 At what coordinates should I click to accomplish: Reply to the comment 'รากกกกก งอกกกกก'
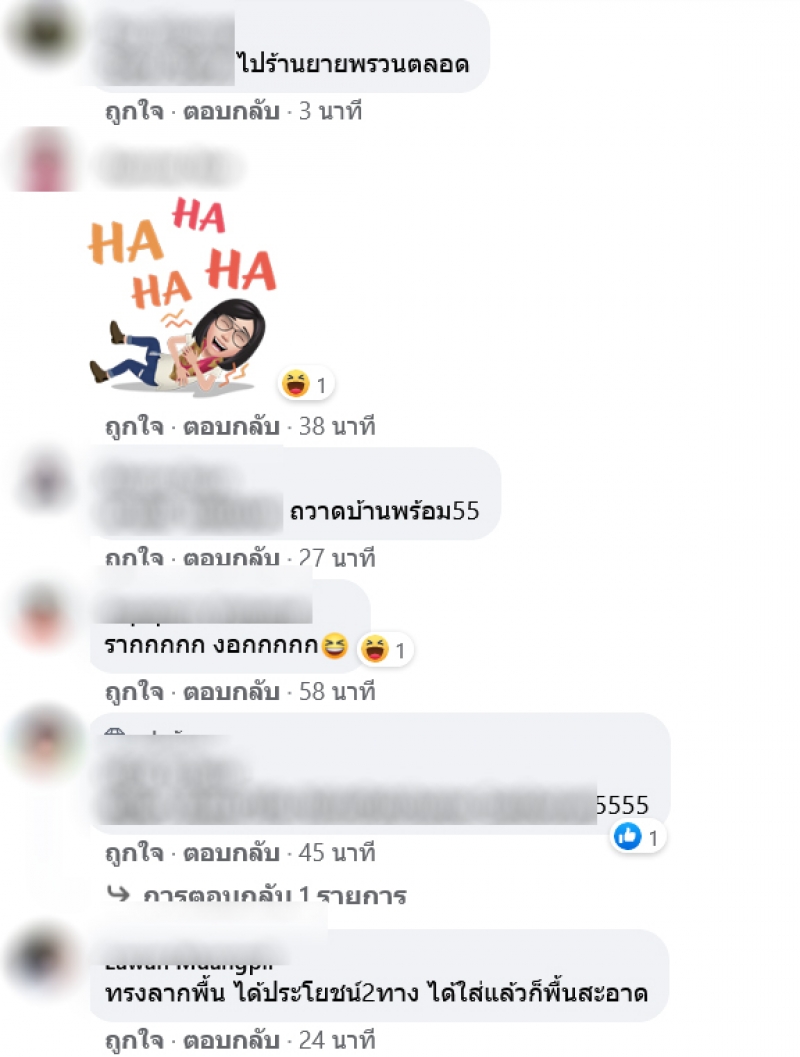pyautogui.click(x=231, y=691)
